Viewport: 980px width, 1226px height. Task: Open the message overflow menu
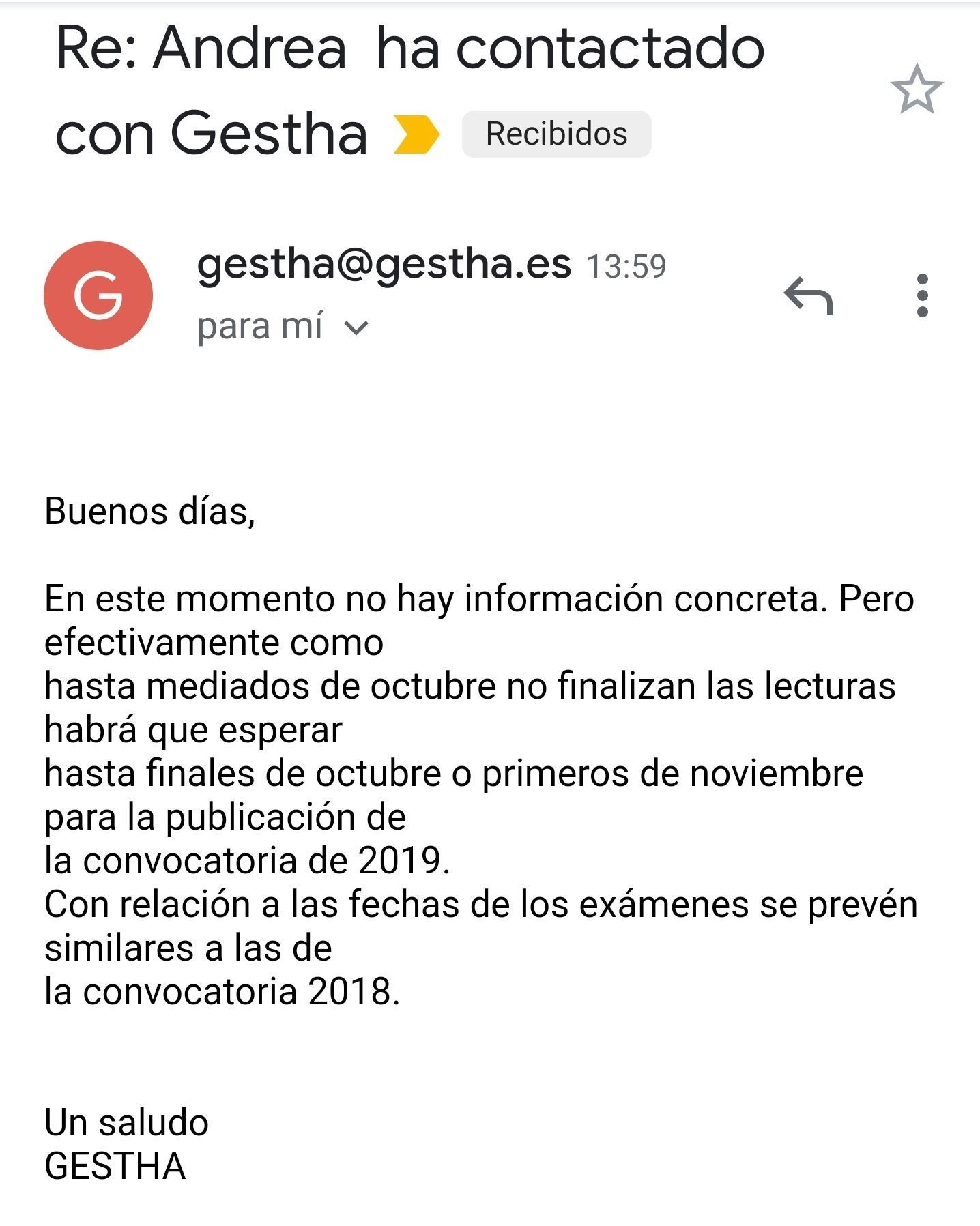[x=922, y=296]
